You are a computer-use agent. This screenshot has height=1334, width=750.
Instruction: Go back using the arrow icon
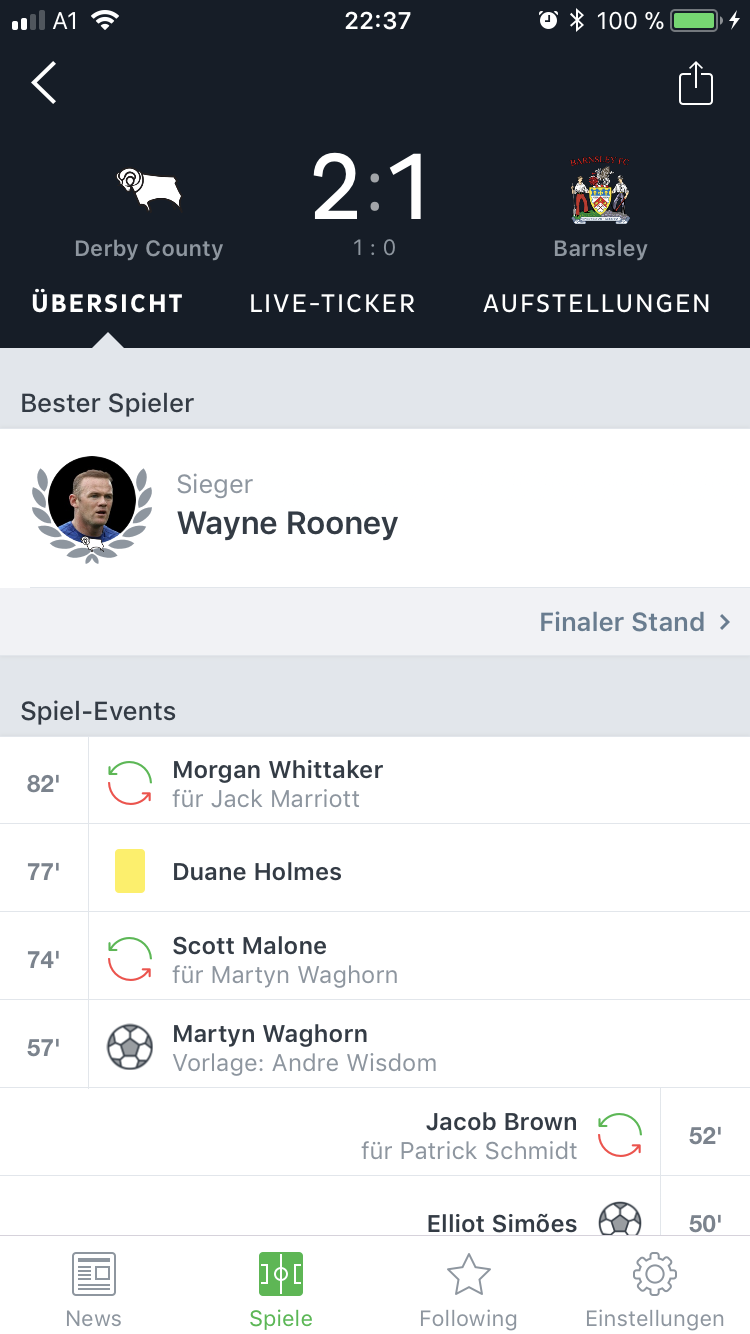point(44,83)
